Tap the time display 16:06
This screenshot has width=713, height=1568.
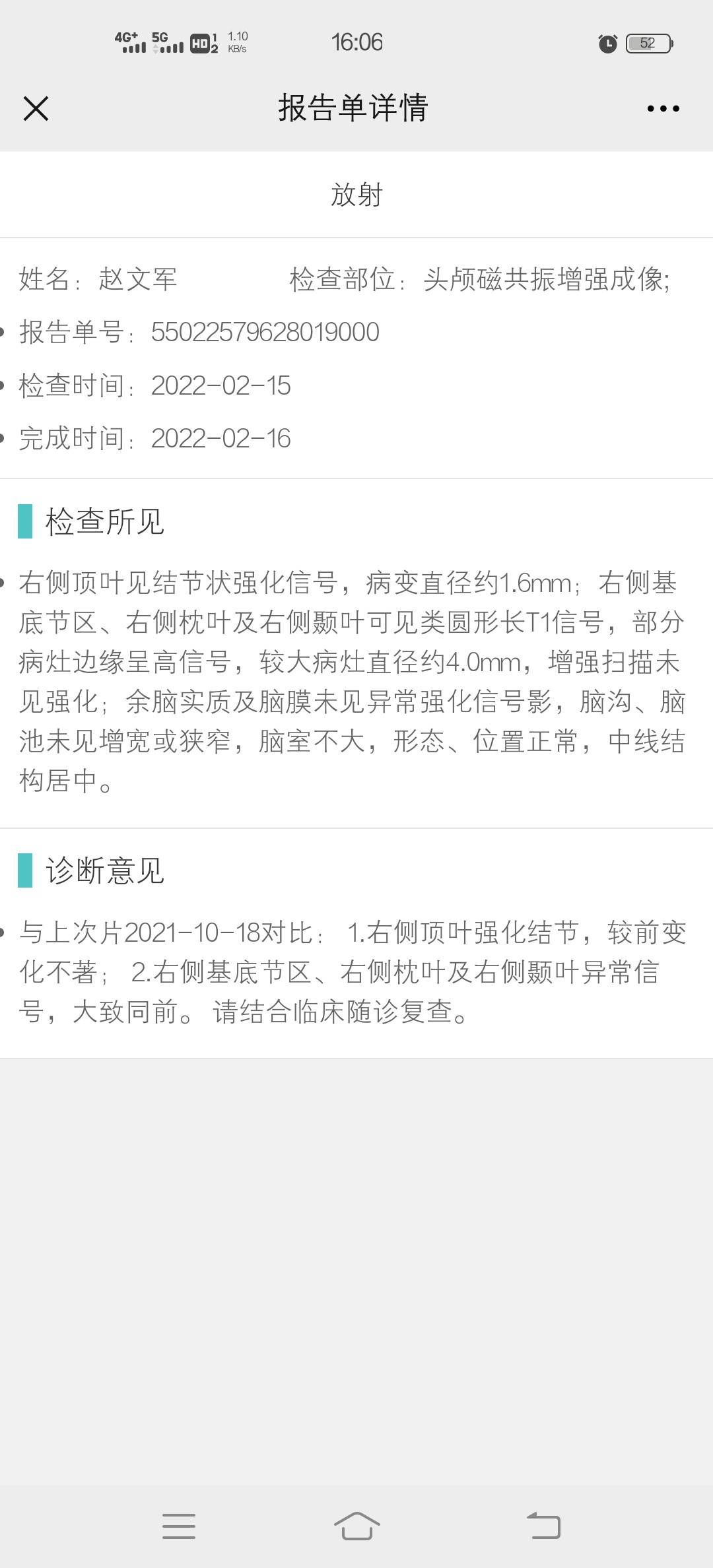[356, 42]
